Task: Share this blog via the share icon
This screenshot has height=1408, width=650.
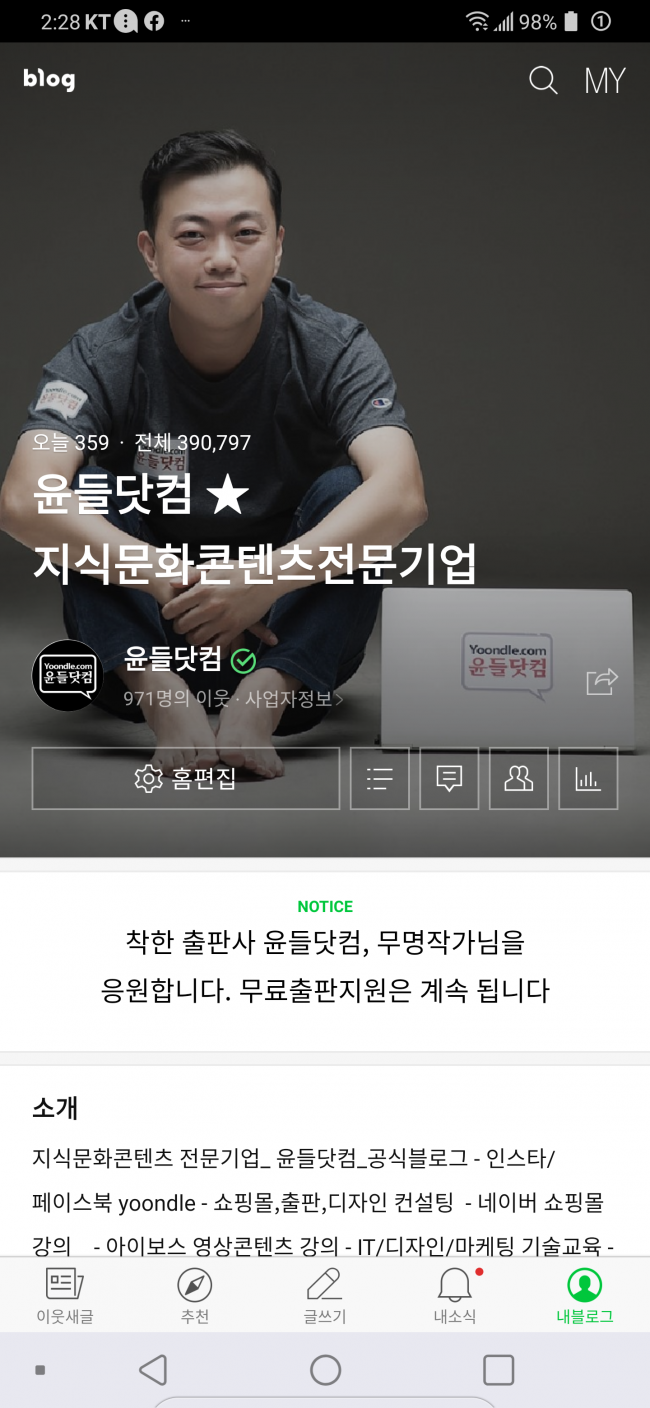Action: coord(602,681)
